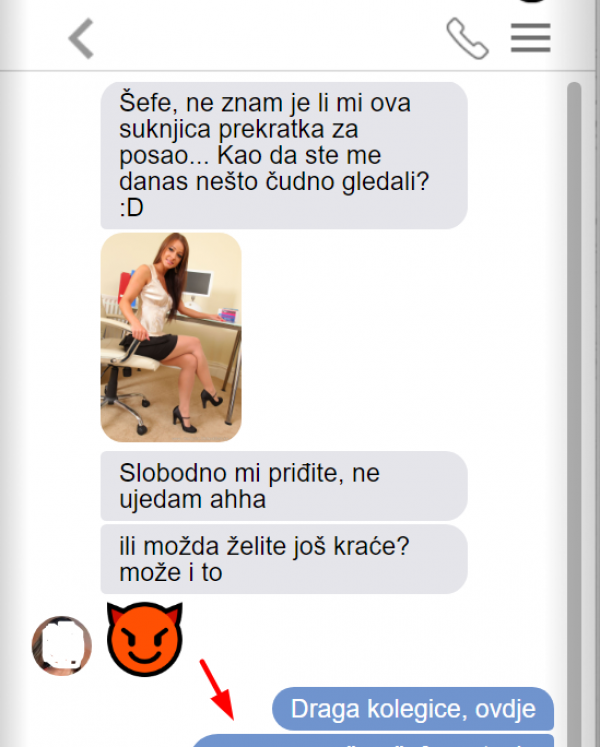
Task: Open the hamburger menu
Action: pyautogui.click(x=530, y=37)
